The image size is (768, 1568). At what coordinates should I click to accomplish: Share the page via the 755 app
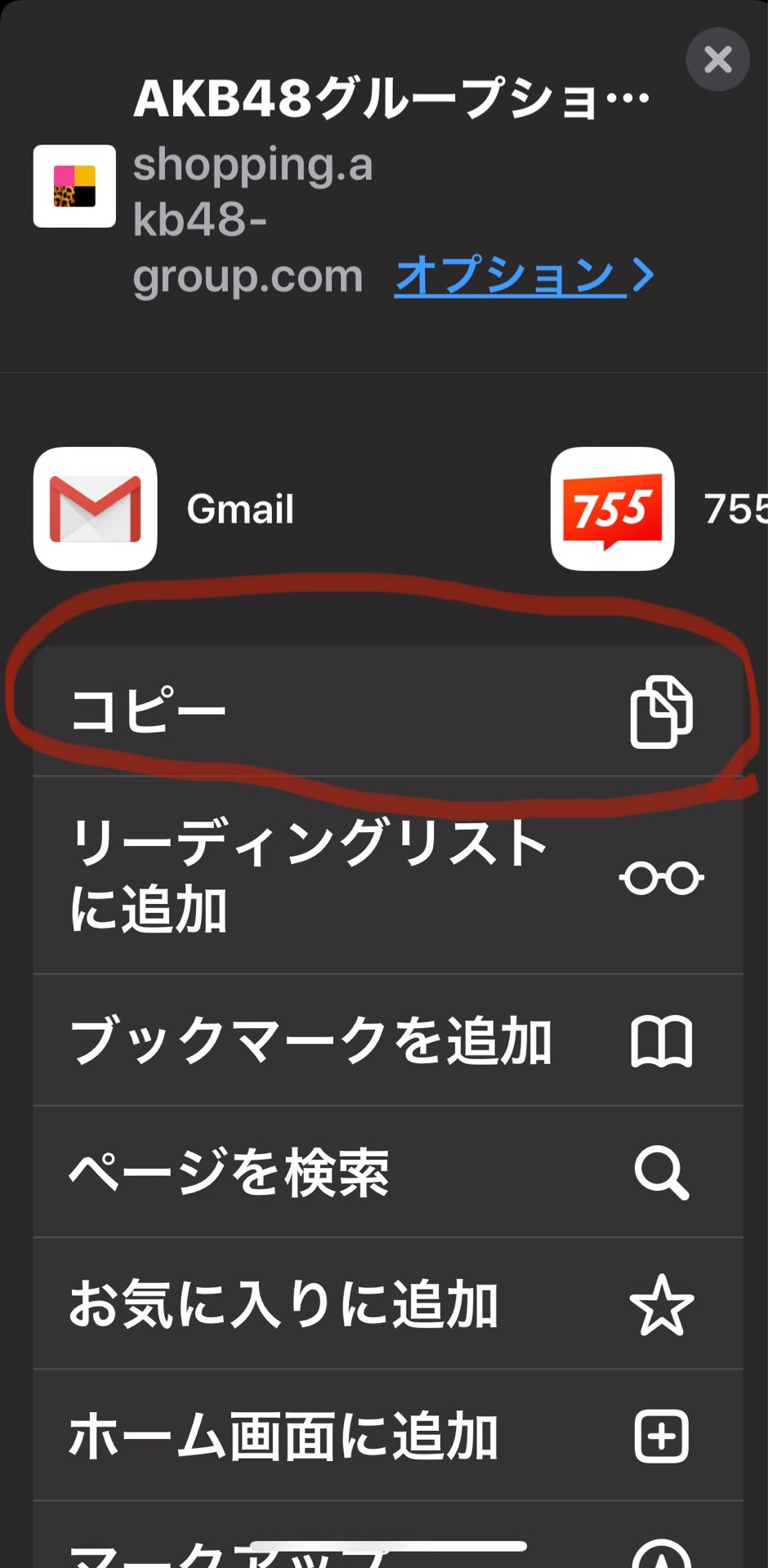coord(614,508)
